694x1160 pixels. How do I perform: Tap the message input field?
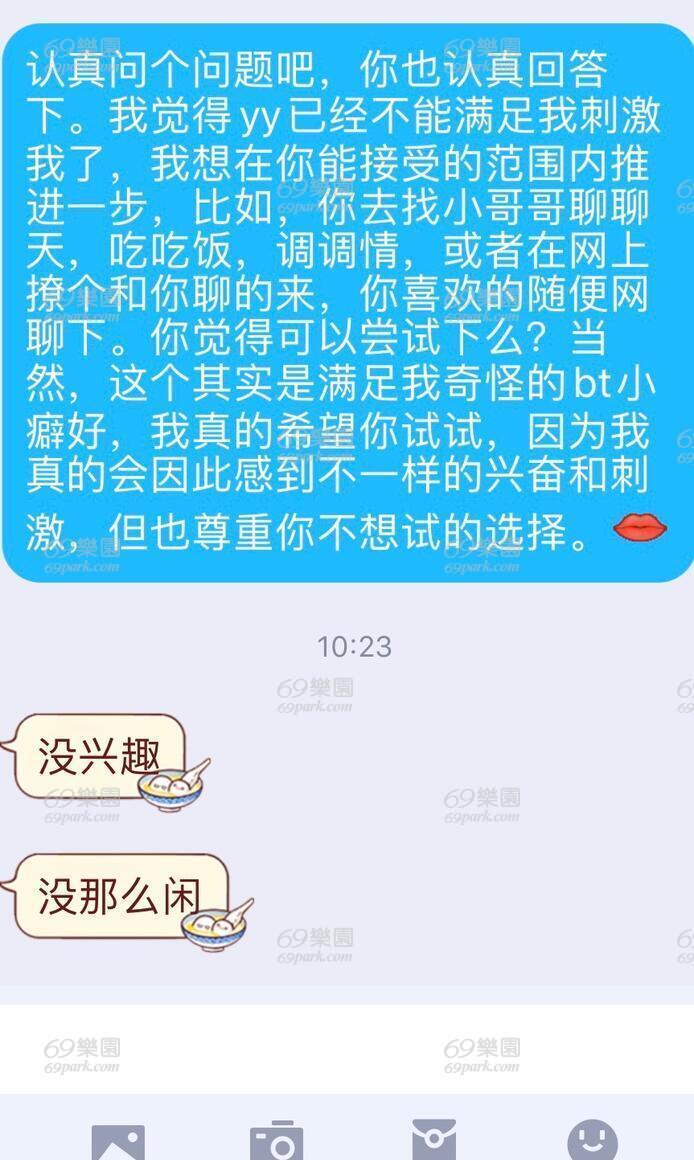pyautogui.click(x=347, y=1049)
